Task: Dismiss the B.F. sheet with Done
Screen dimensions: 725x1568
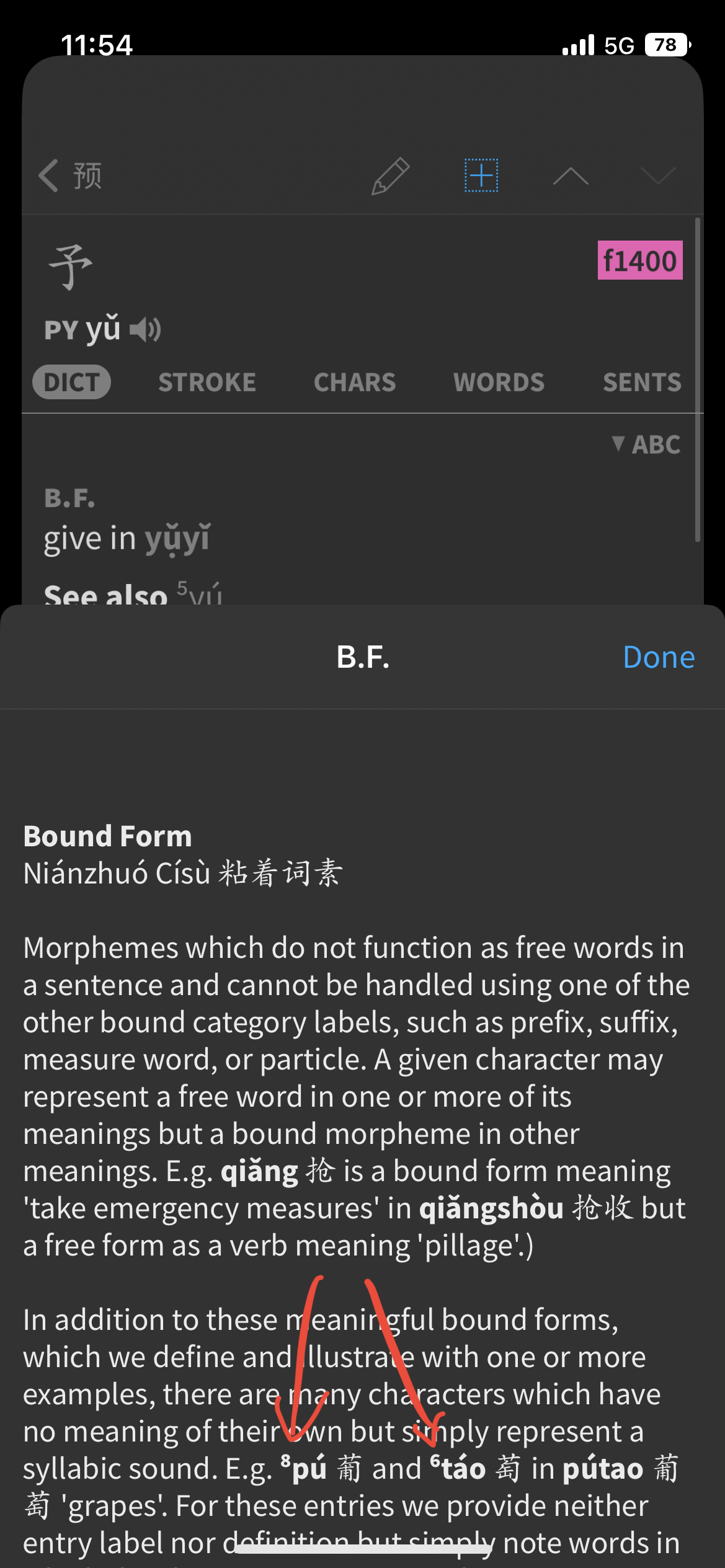Action: (x=659, y=657)
